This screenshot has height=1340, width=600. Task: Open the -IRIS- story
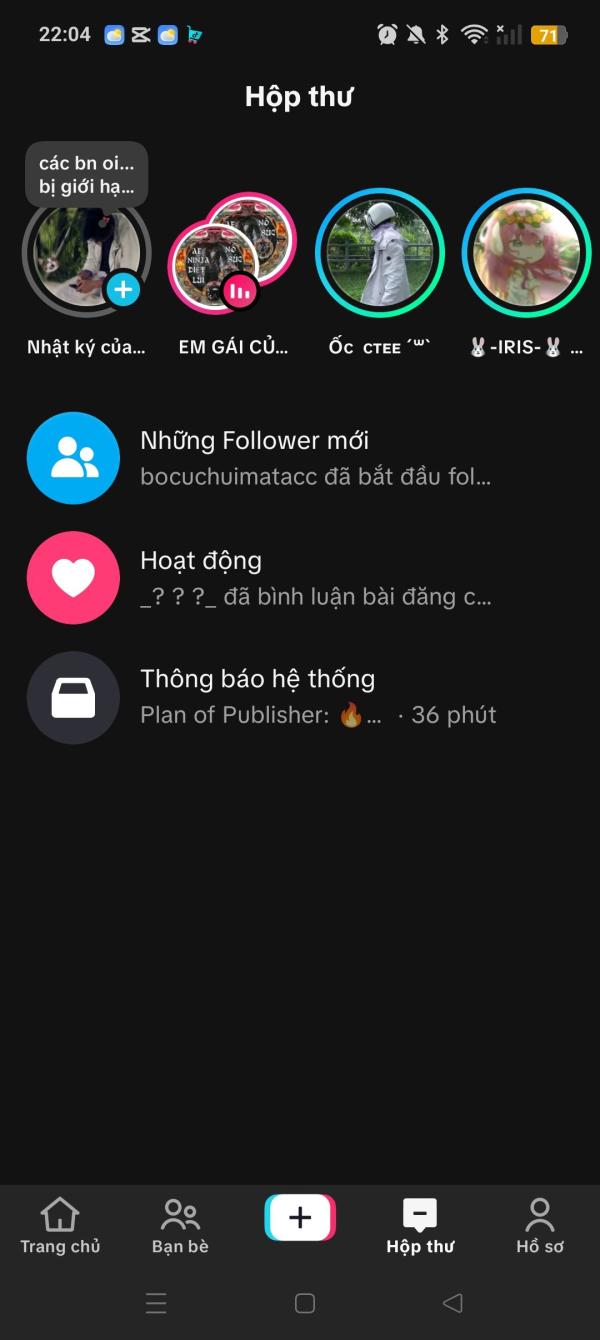pyautogui.click(x=526, y=252)
